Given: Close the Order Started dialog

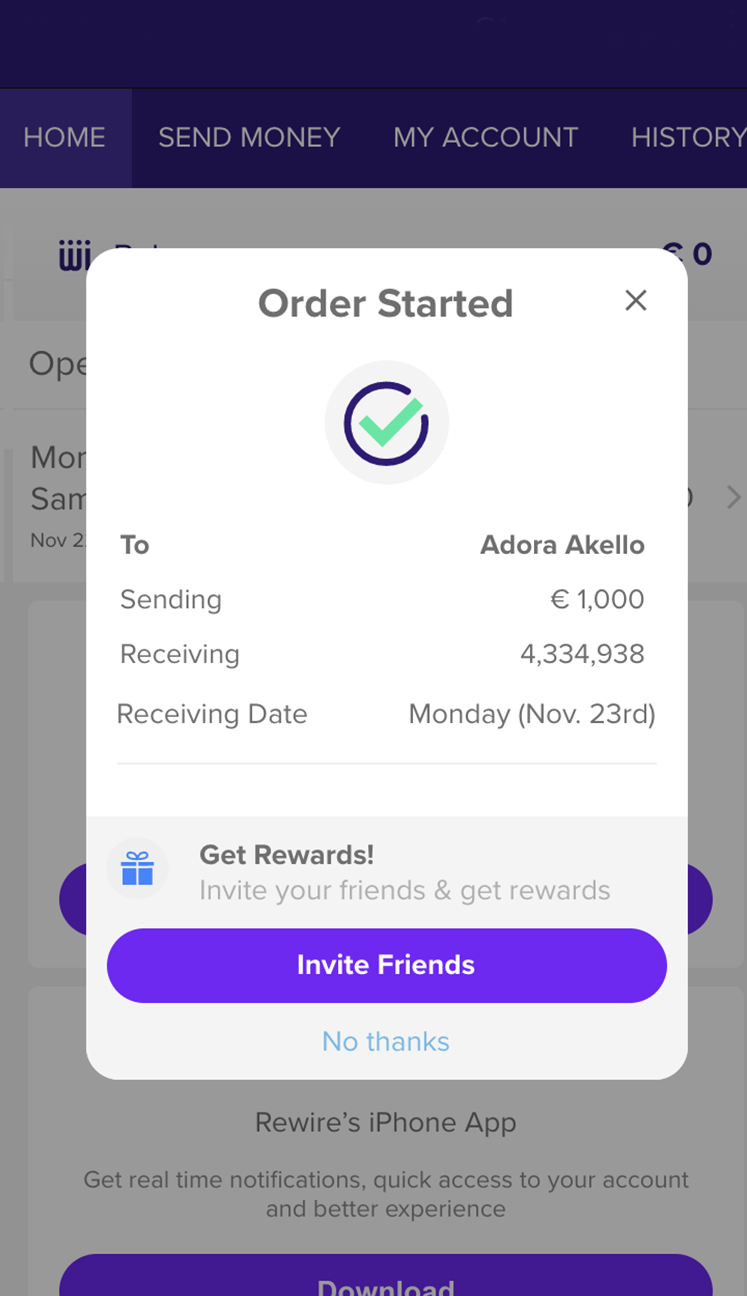Looking at the screenshot, I should pos(635,300).
